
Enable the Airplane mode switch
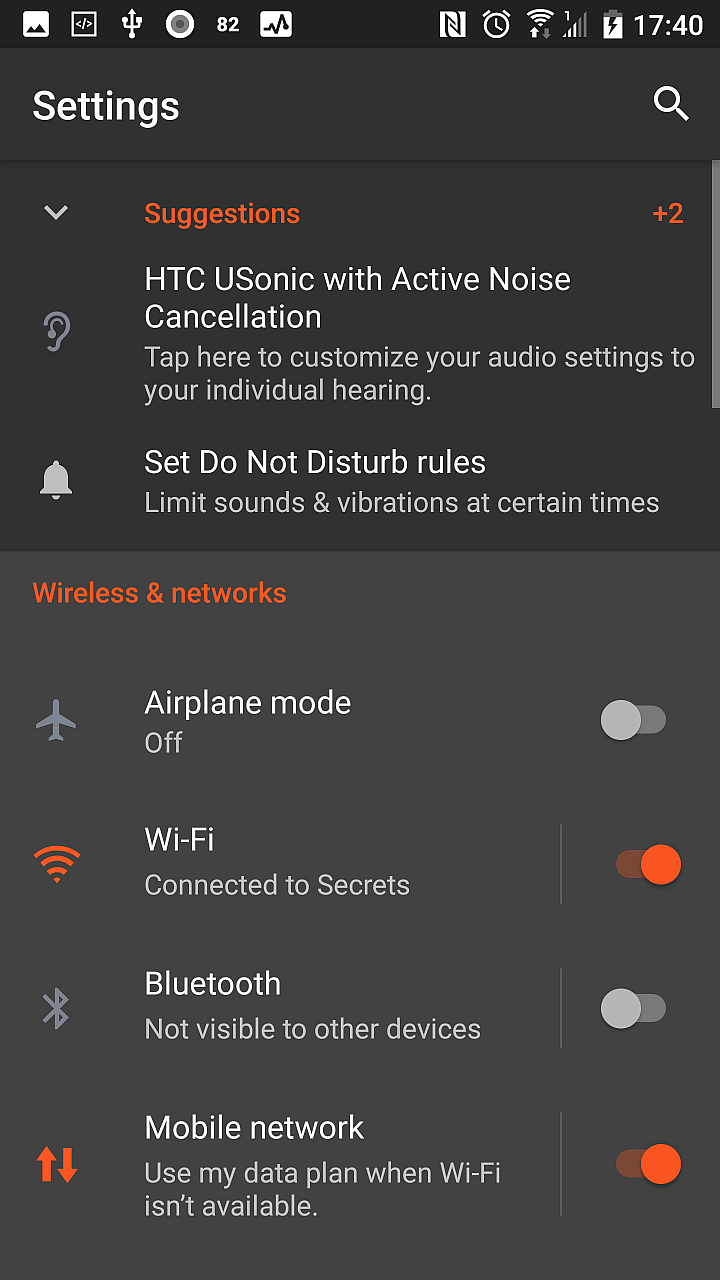coord(633,720)
